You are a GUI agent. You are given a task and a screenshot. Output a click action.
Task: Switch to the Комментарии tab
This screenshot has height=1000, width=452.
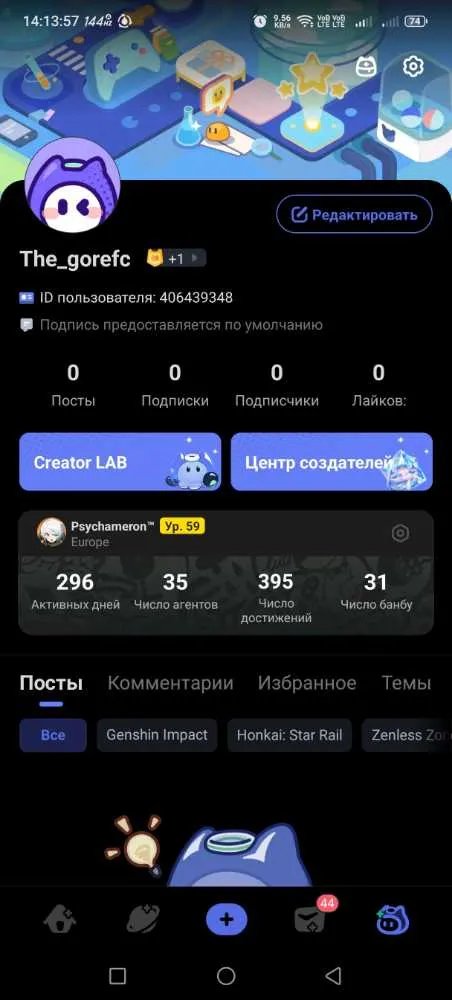170,683
